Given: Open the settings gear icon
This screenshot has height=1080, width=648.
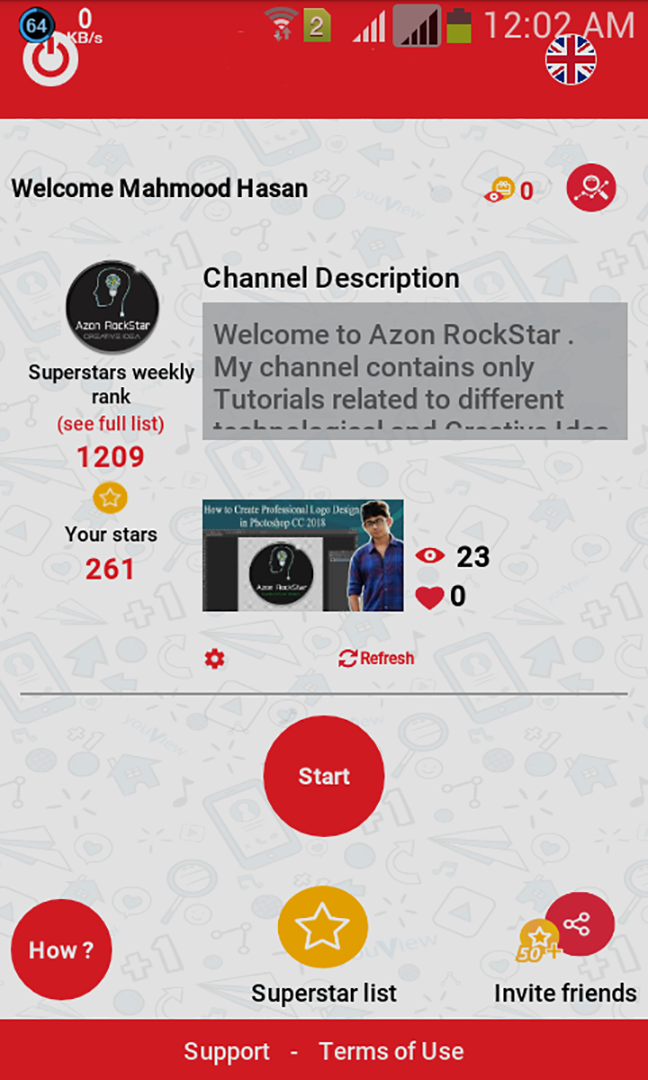Looking at the screenshot, I should click(214, 658).
